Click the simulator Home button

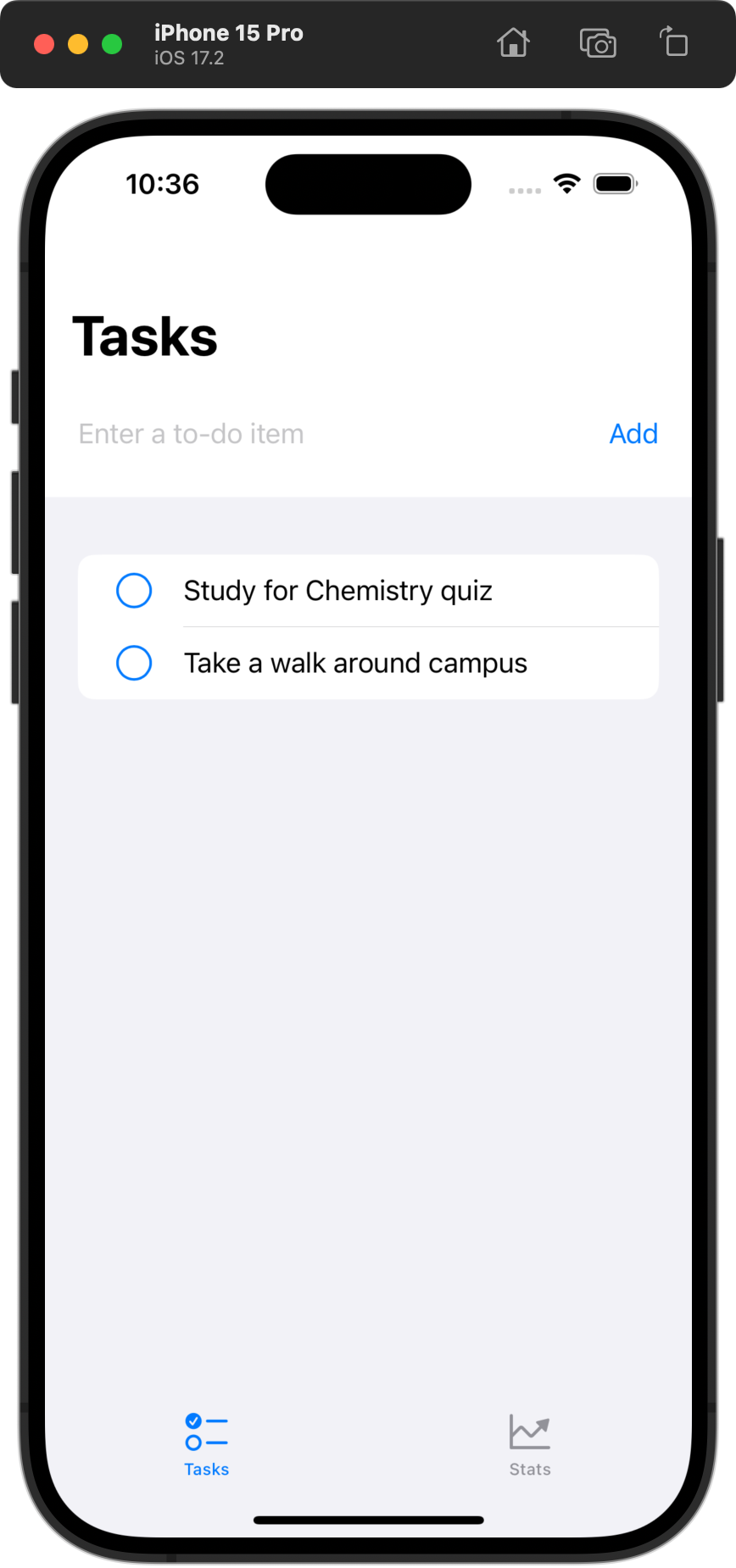513,42
